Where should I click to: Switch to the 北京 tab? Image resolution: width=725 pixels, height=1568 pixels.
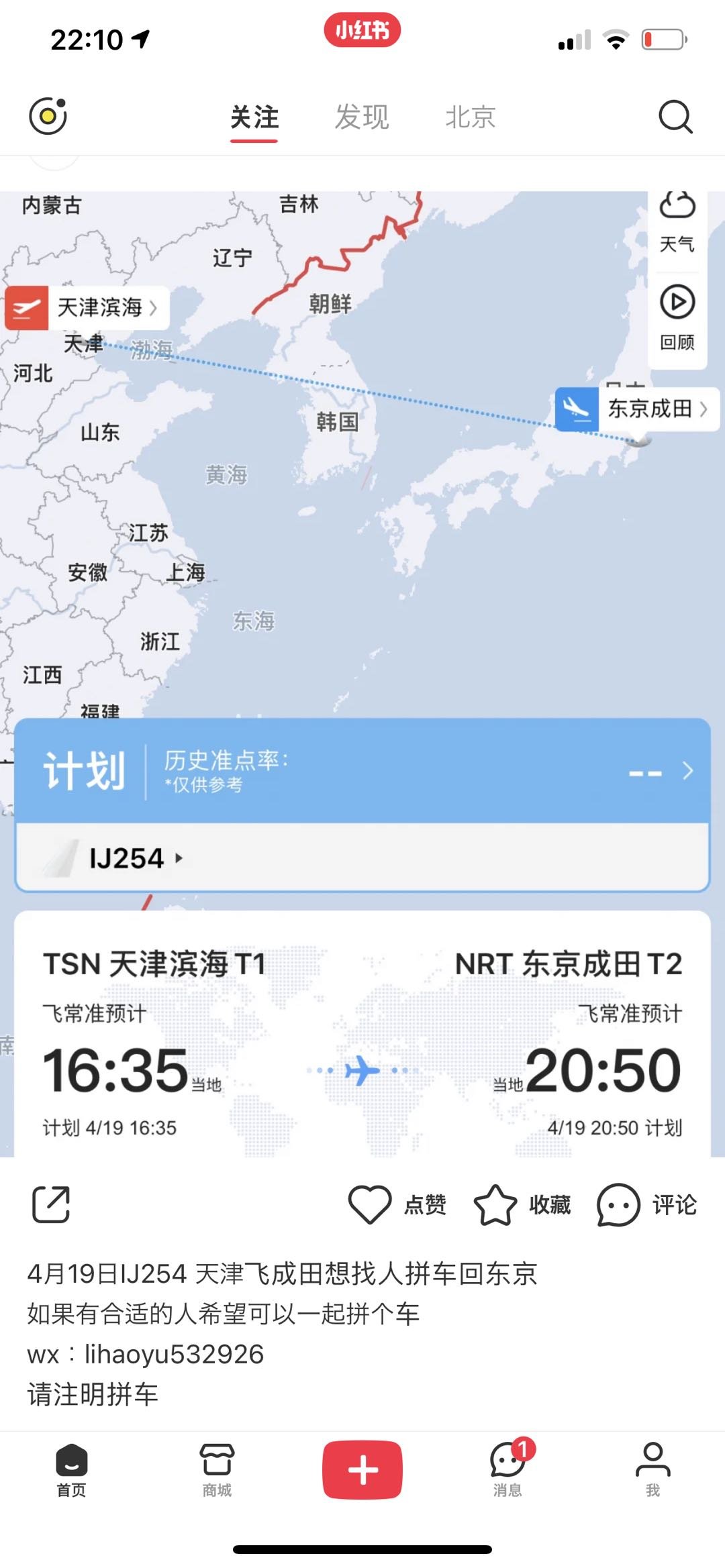pyautogui.click(x=470, y=117)
